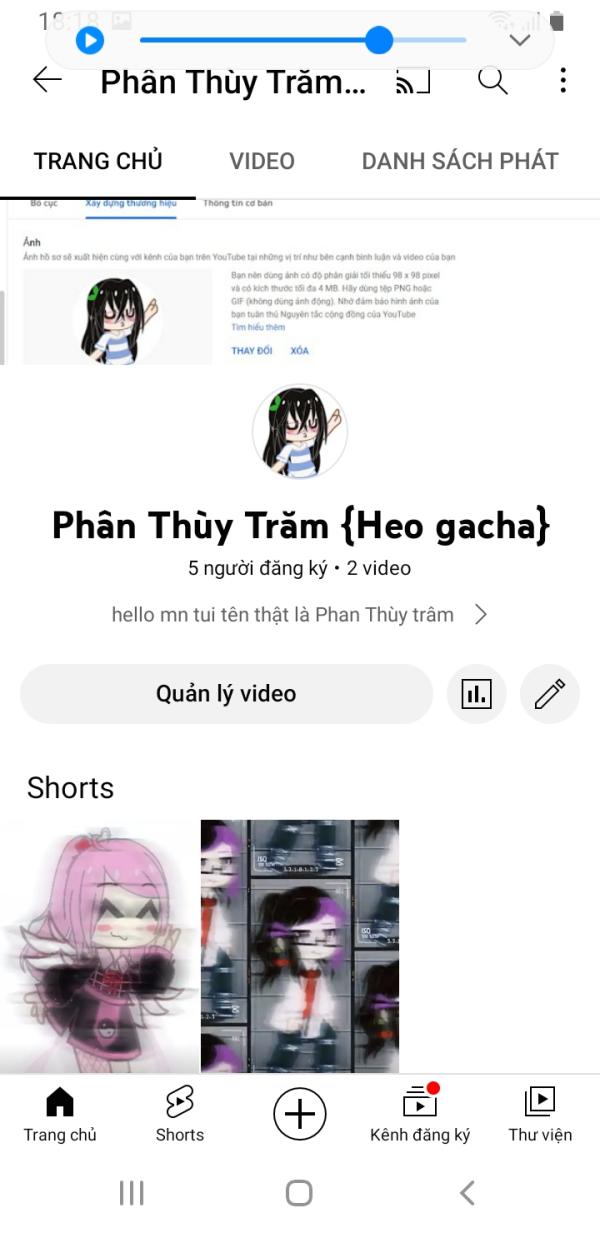
Task: Open Kênh đăng ký subscriptions tab
Action: pyautogui.click(x=420, y=1114)
